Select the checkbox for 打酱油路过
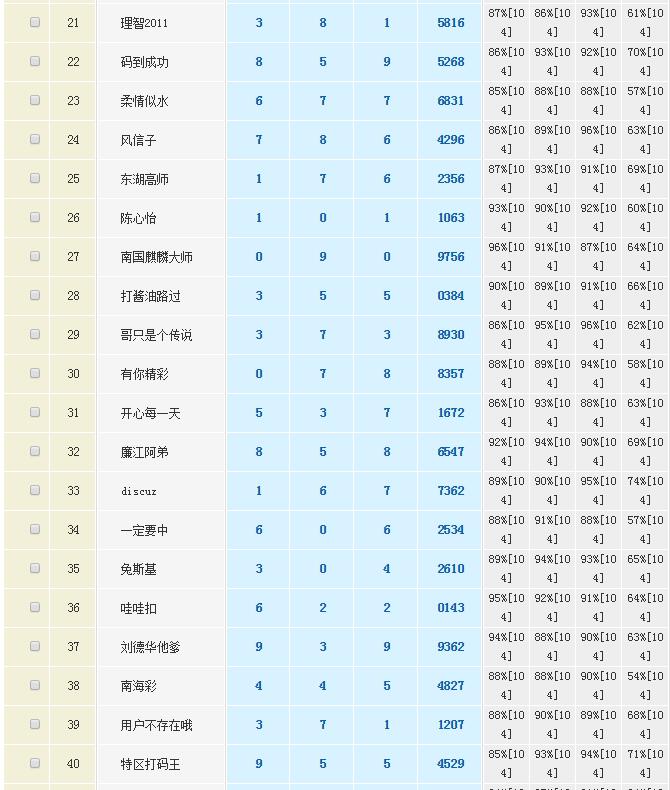The width and height of the screenshot is (670, 790). pos(35,295)
